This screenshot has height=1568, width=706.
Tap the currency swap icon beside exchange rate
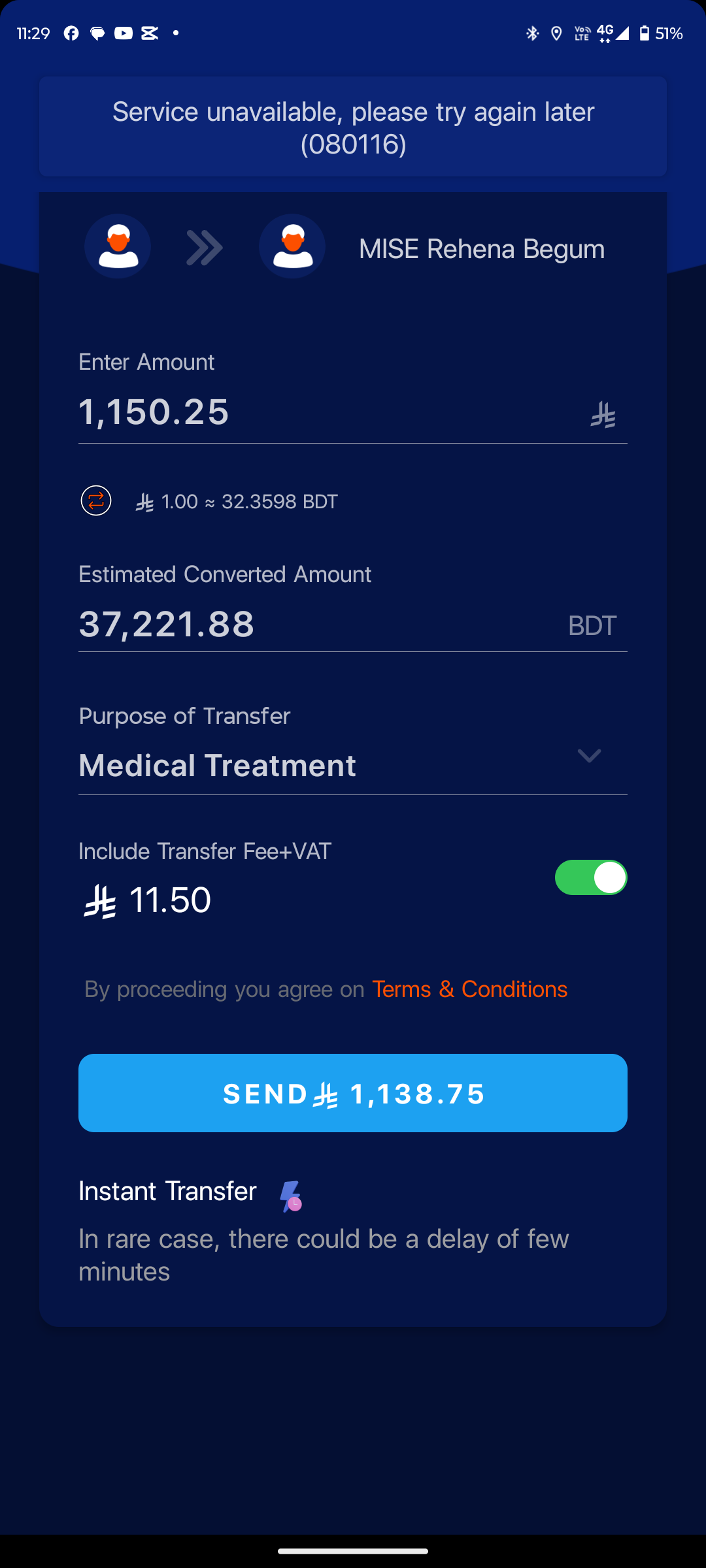[96, 501]
